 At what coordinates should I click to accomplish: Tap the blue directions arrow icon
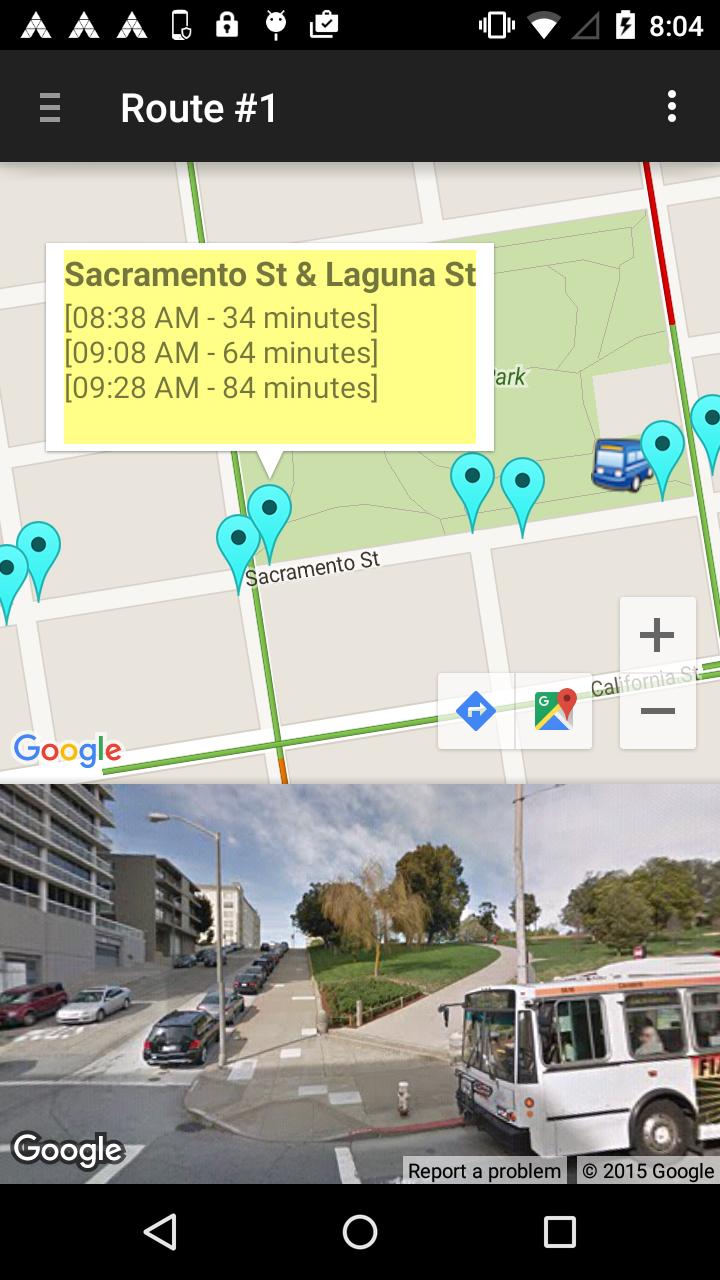pyautogui.click(x=477, y=711)
